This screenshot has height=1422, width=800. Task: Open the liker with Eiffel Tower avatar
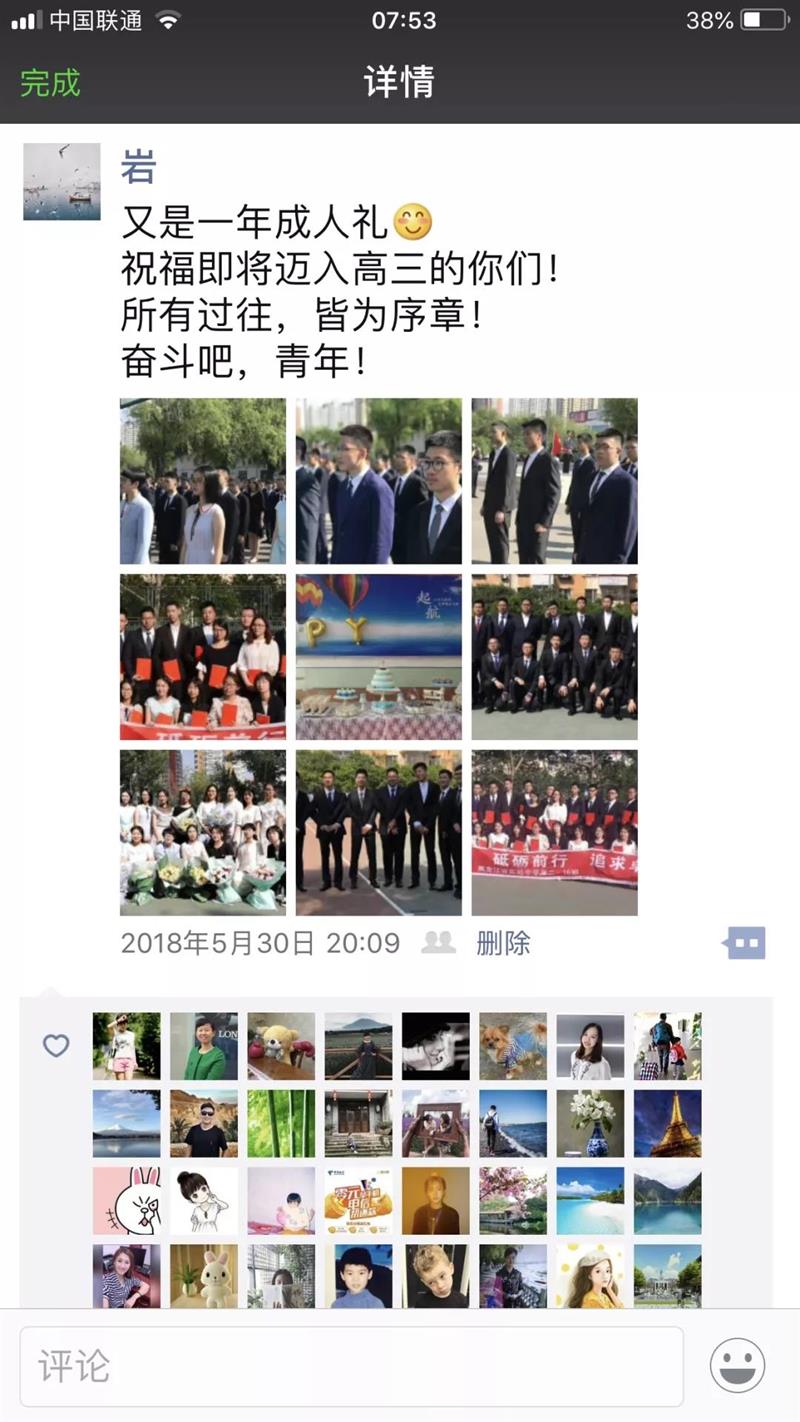[x=667, y=1123]
